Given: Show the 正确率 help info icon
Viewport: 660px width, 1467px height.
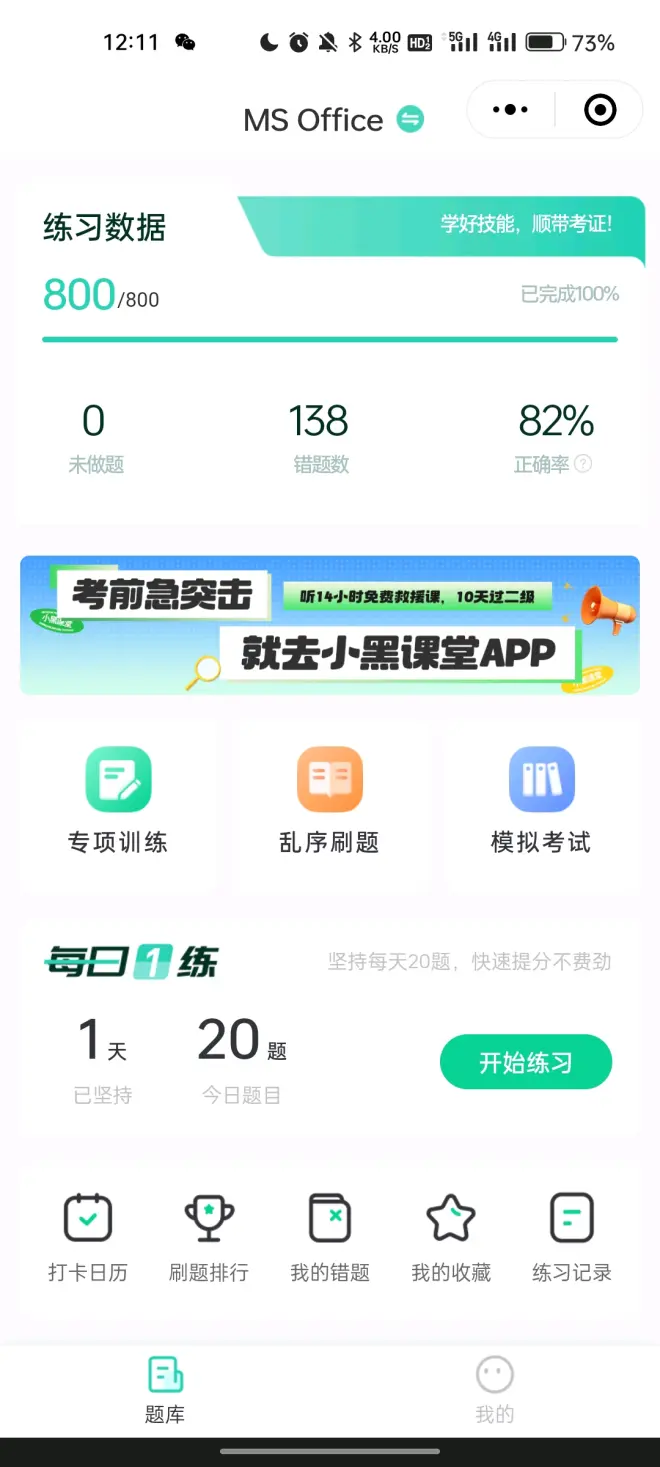Looking at the screenshot, I should point(583,464).
